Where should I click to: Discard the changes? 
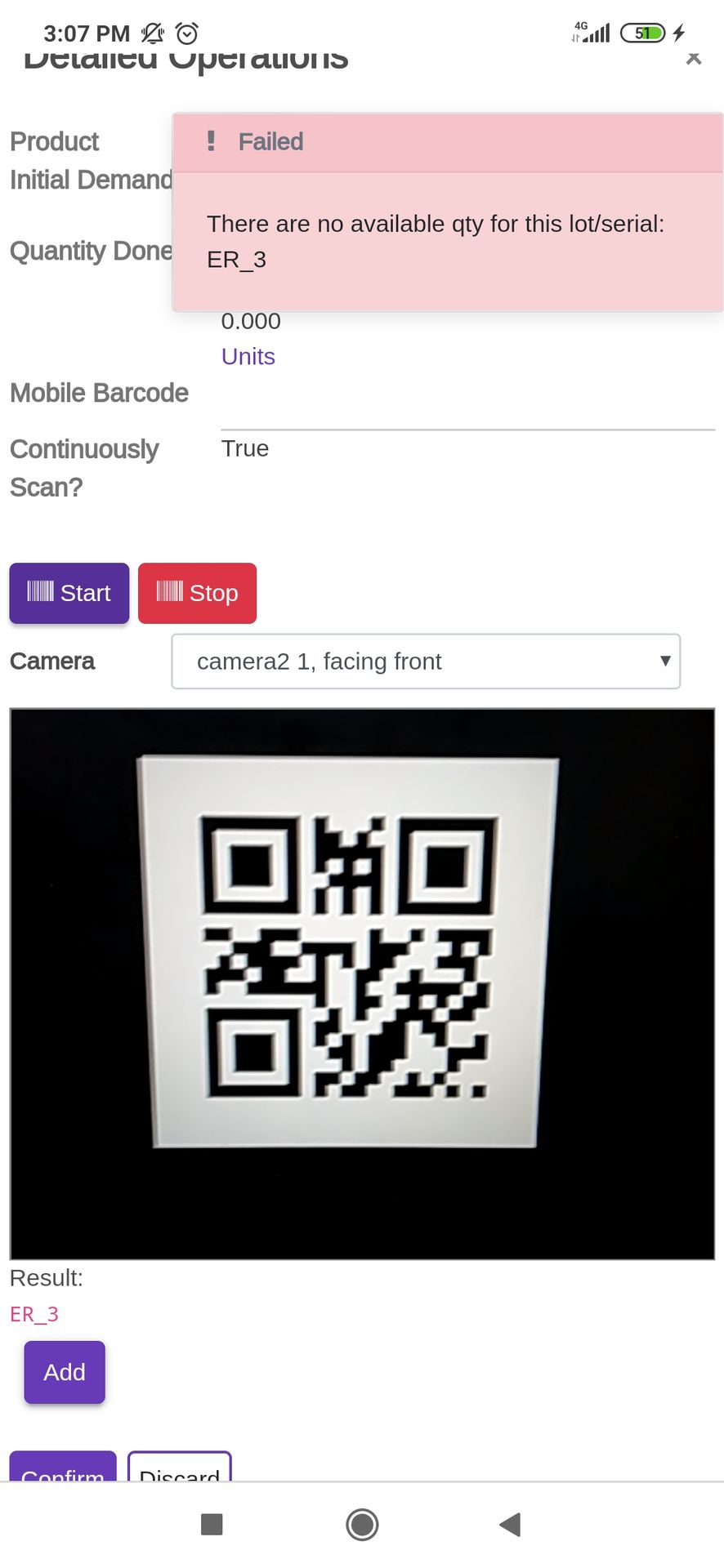[180, 1467]
